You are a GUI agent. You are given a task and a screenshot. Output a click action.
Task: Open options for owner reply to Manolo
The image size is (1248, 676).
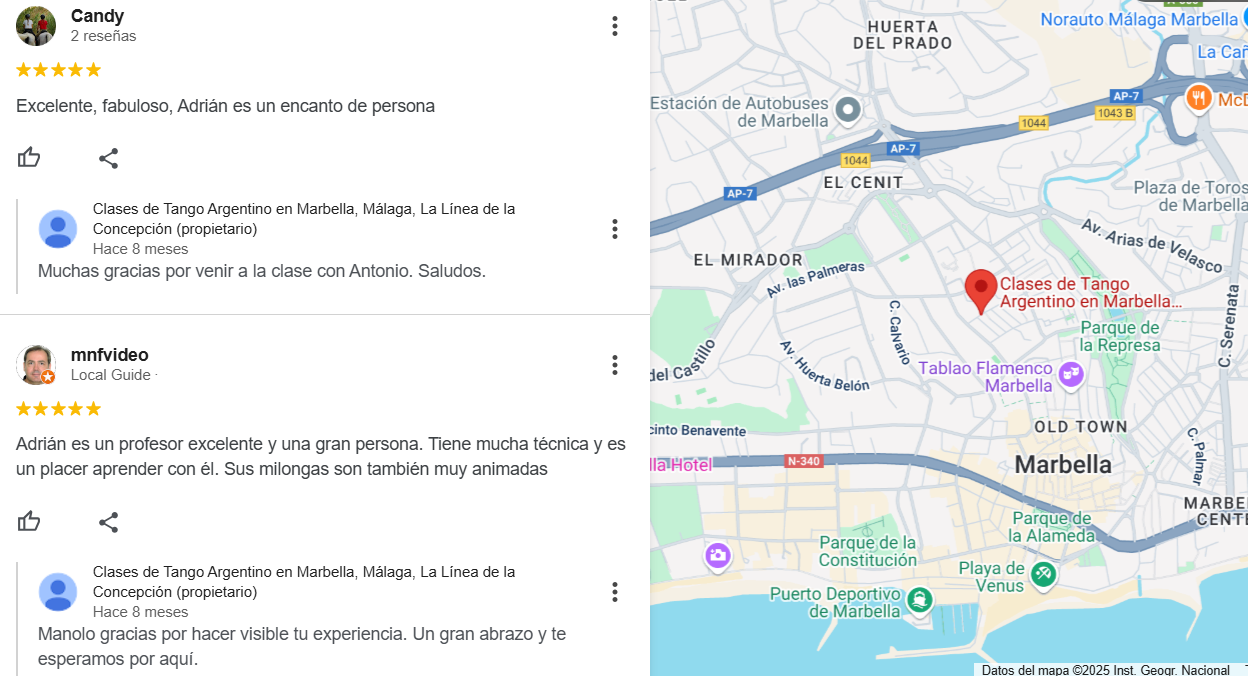(x=615, y=592)
